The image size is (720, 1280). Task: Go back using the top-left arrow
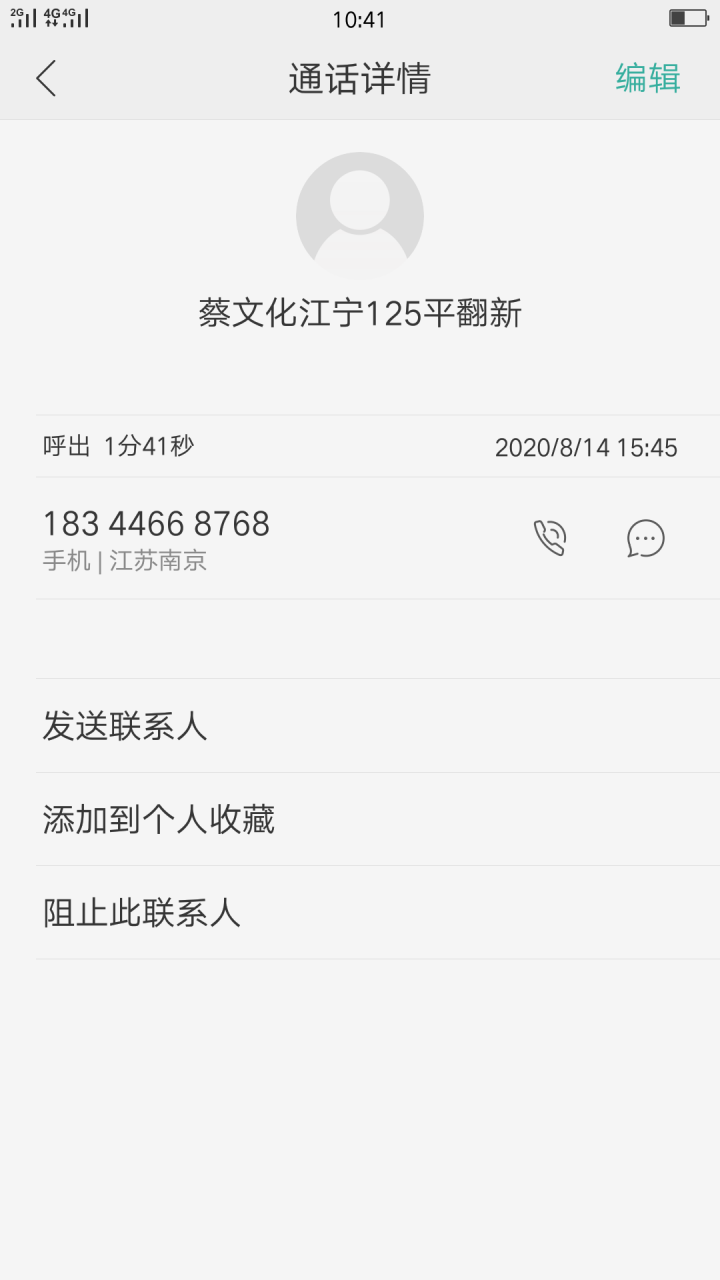coord(46,78)
